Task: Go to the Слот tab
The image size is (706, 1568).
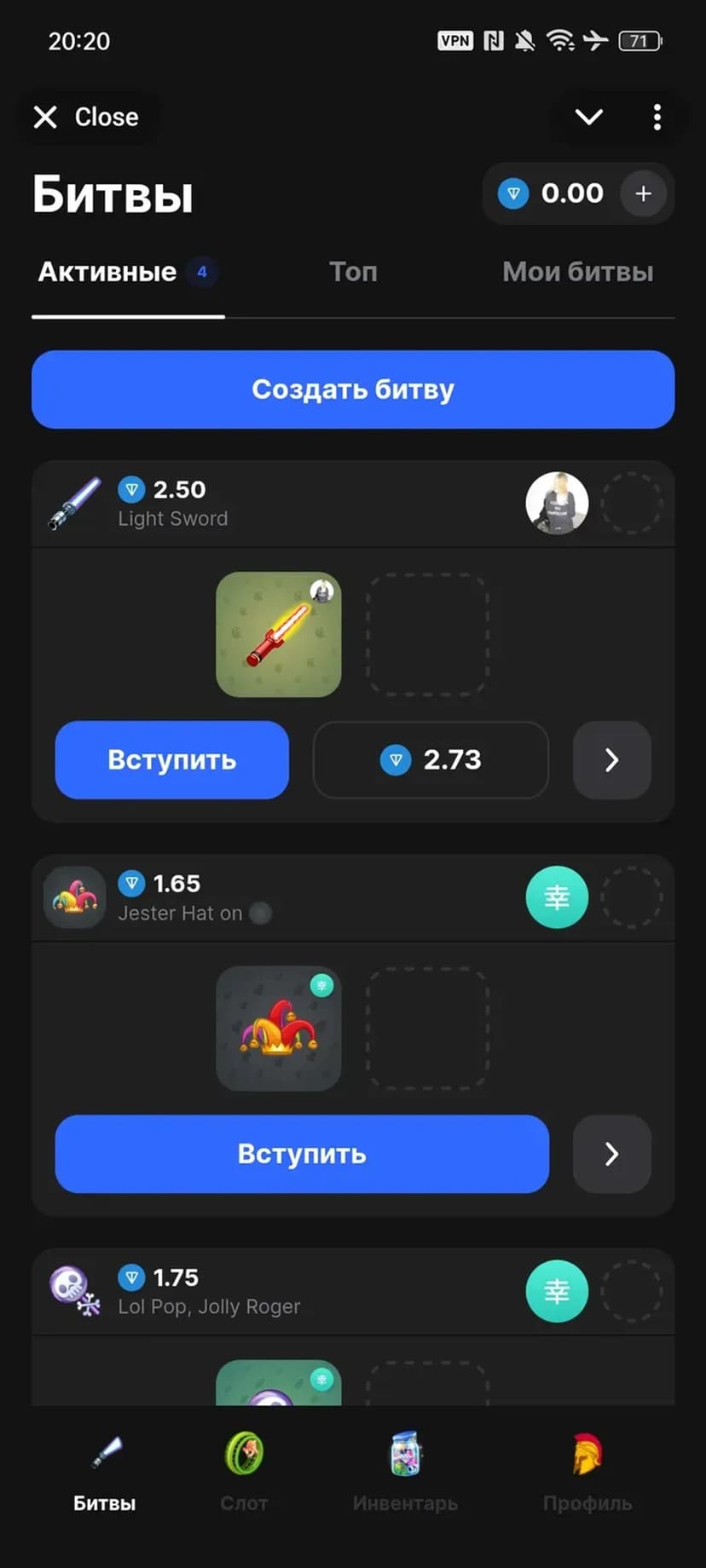Action: coord(244,1470)
